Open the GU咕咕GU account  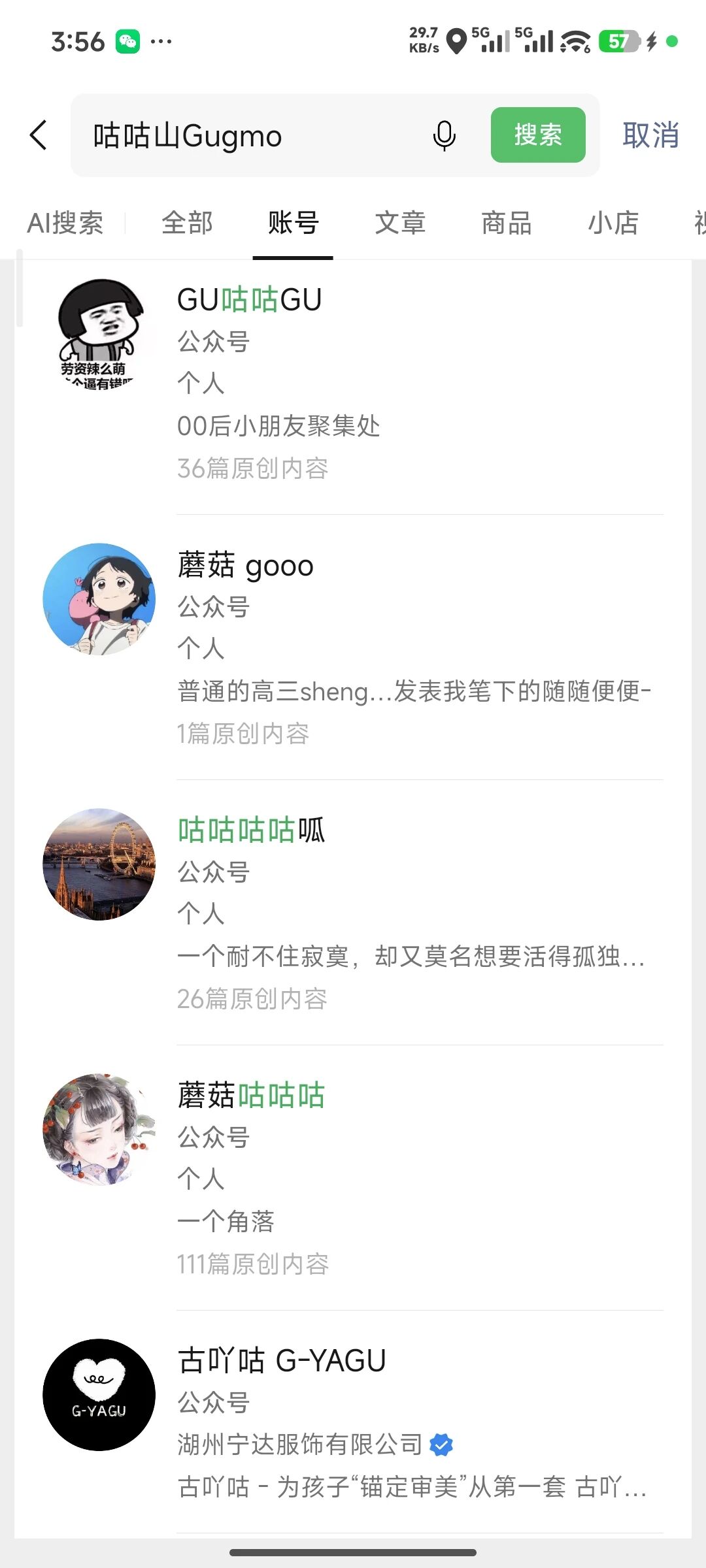pos(353,382)
